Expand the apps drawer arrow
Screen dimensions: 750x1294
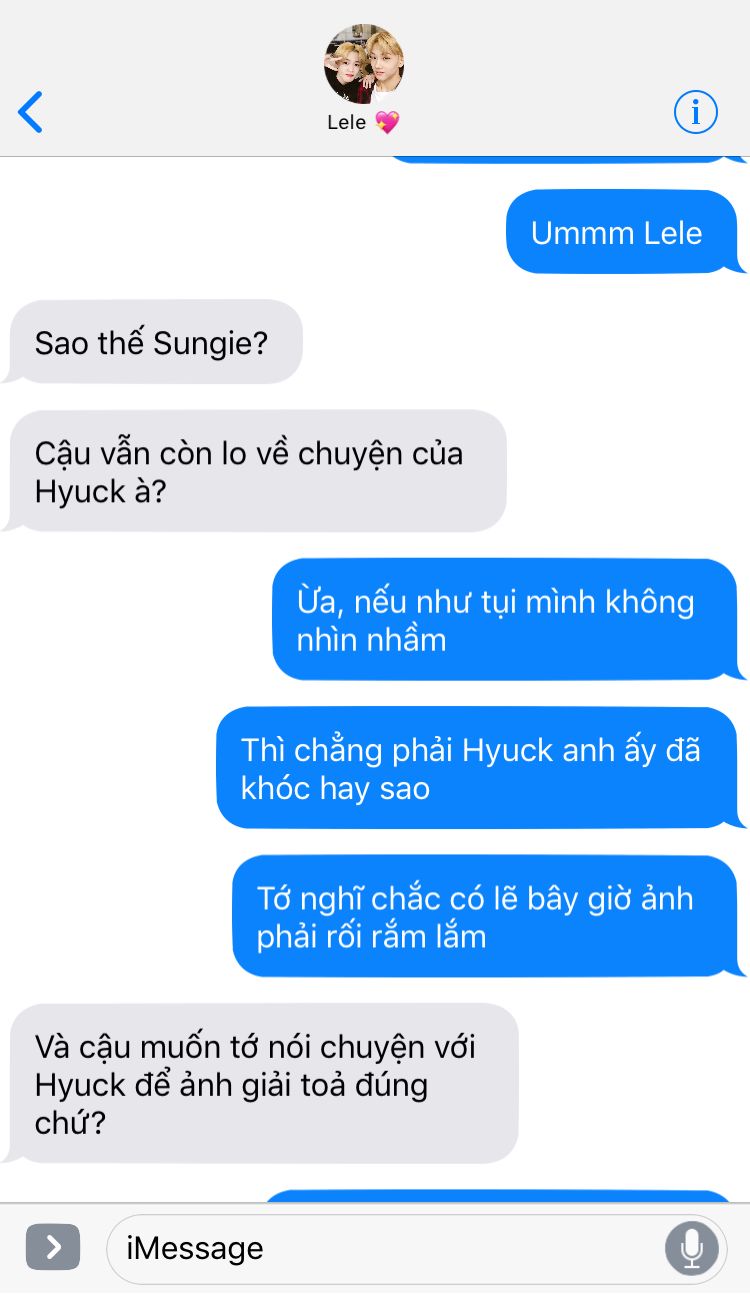coord(53,1247)
